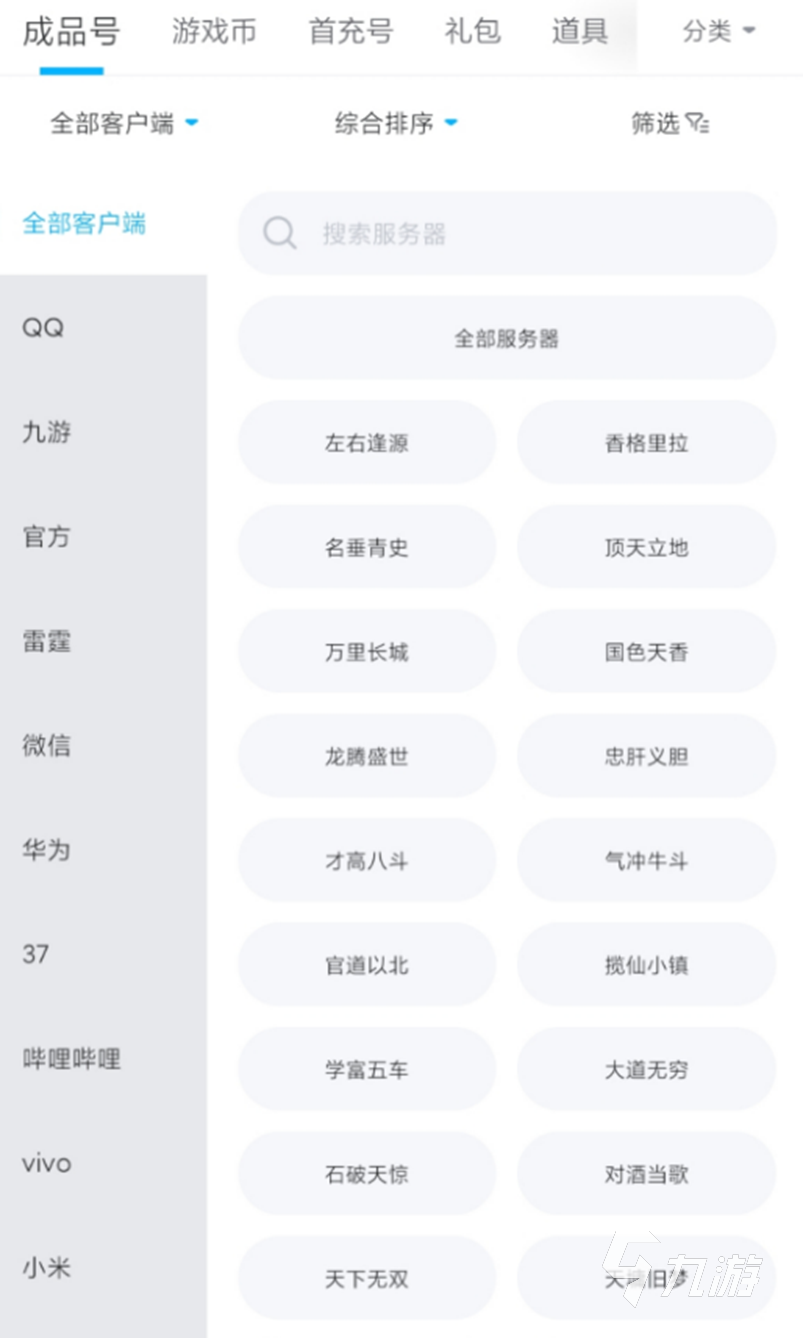Select the 微信 client
Viewport: 803px width, 1338px height.
(46, 745)
